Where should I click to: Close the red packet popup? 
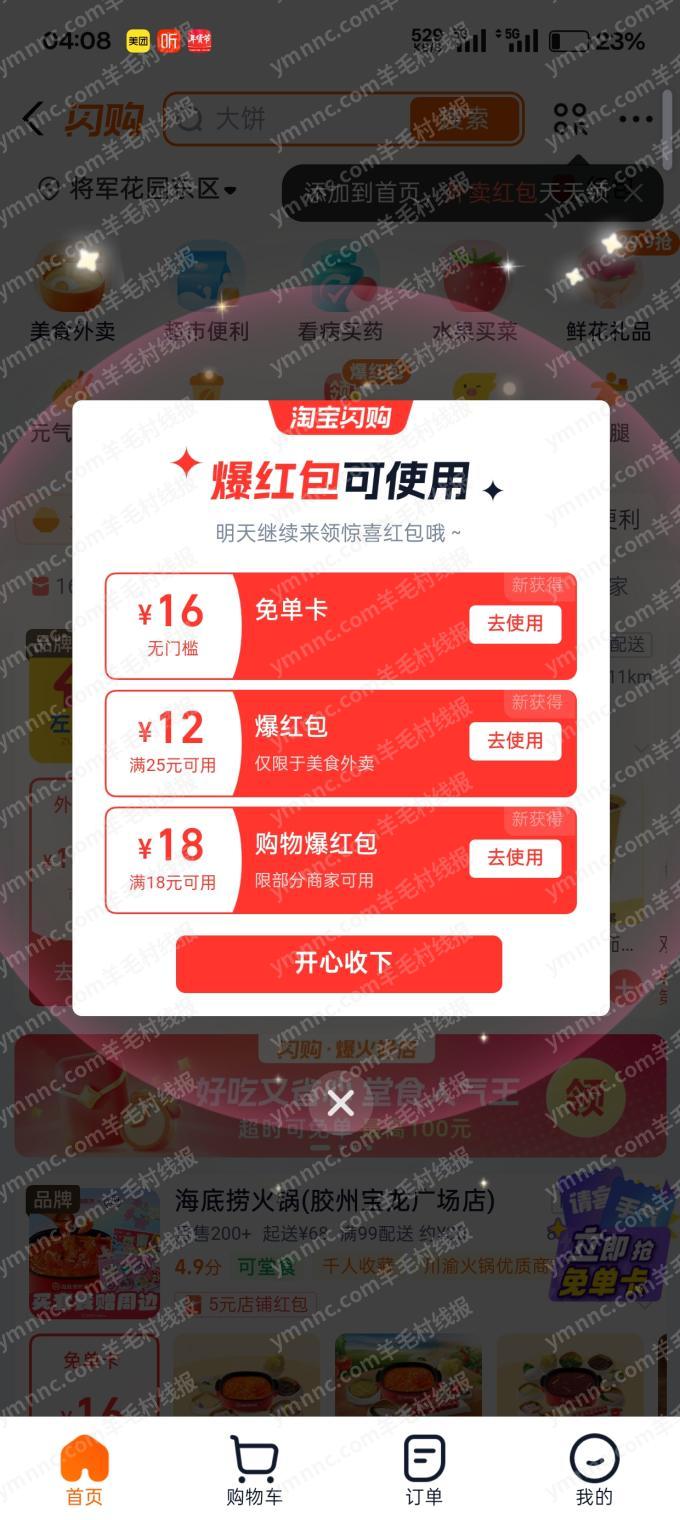340,1104
